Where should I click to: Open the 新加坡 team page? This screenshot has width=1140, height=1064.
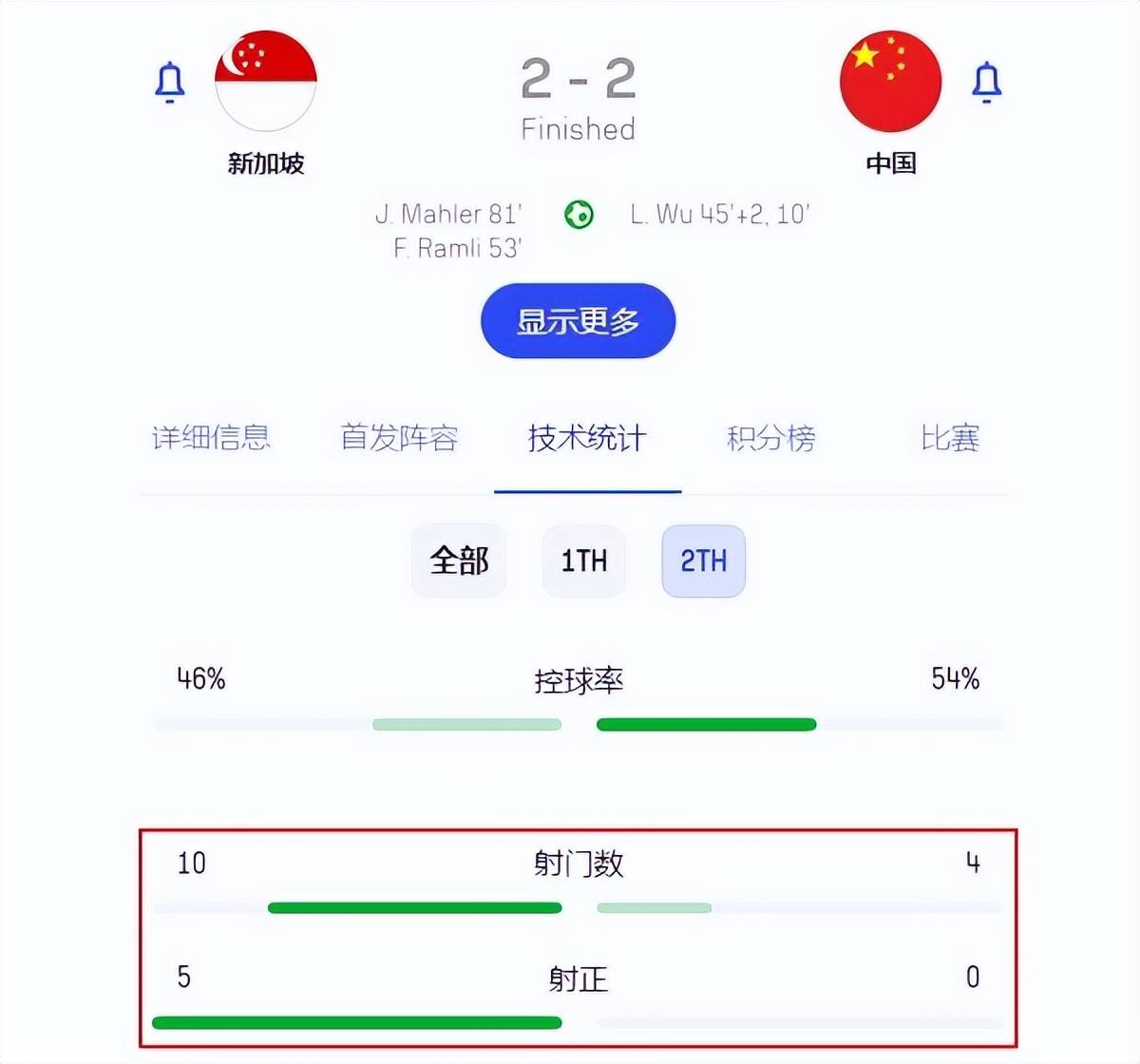(266, 83)
